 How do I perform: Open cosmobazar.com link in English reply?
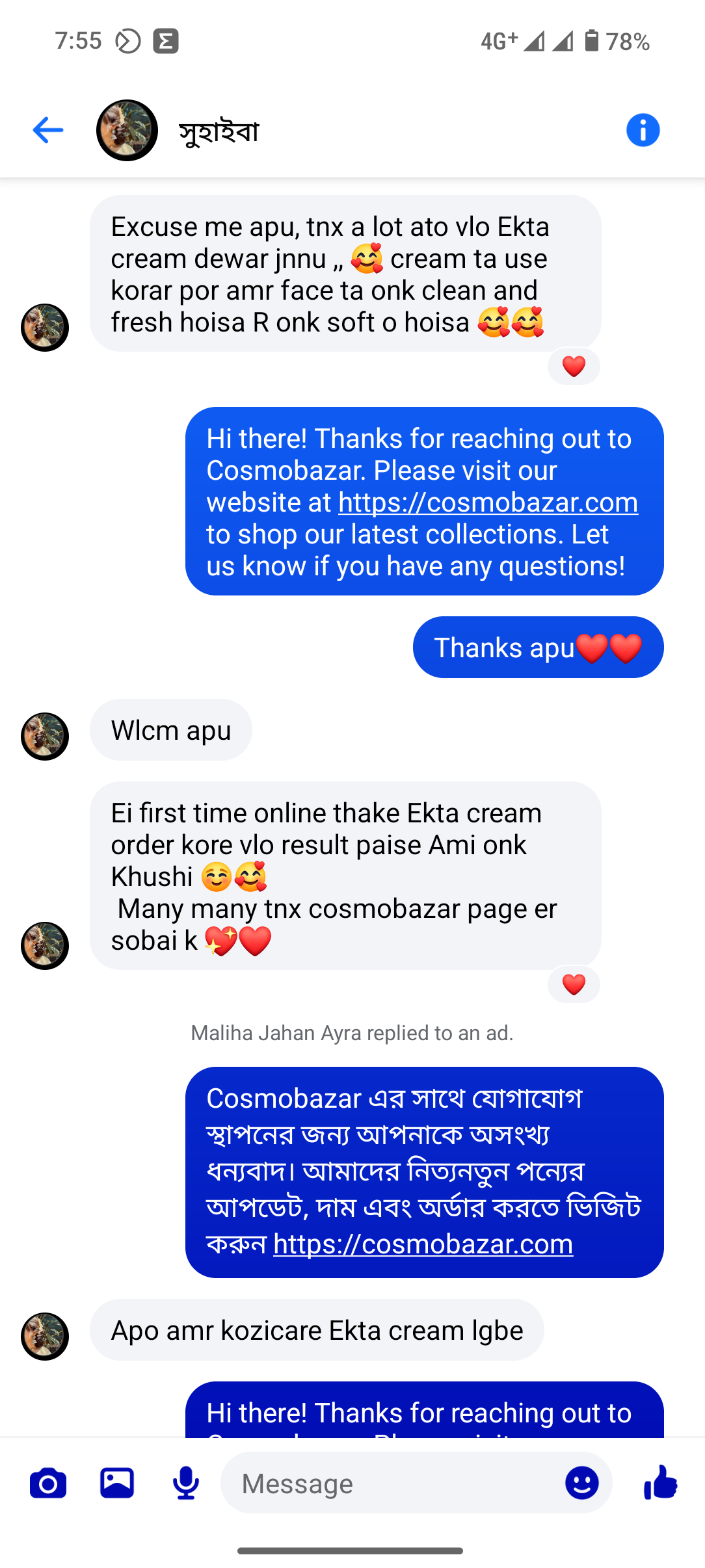pos(488,503)
